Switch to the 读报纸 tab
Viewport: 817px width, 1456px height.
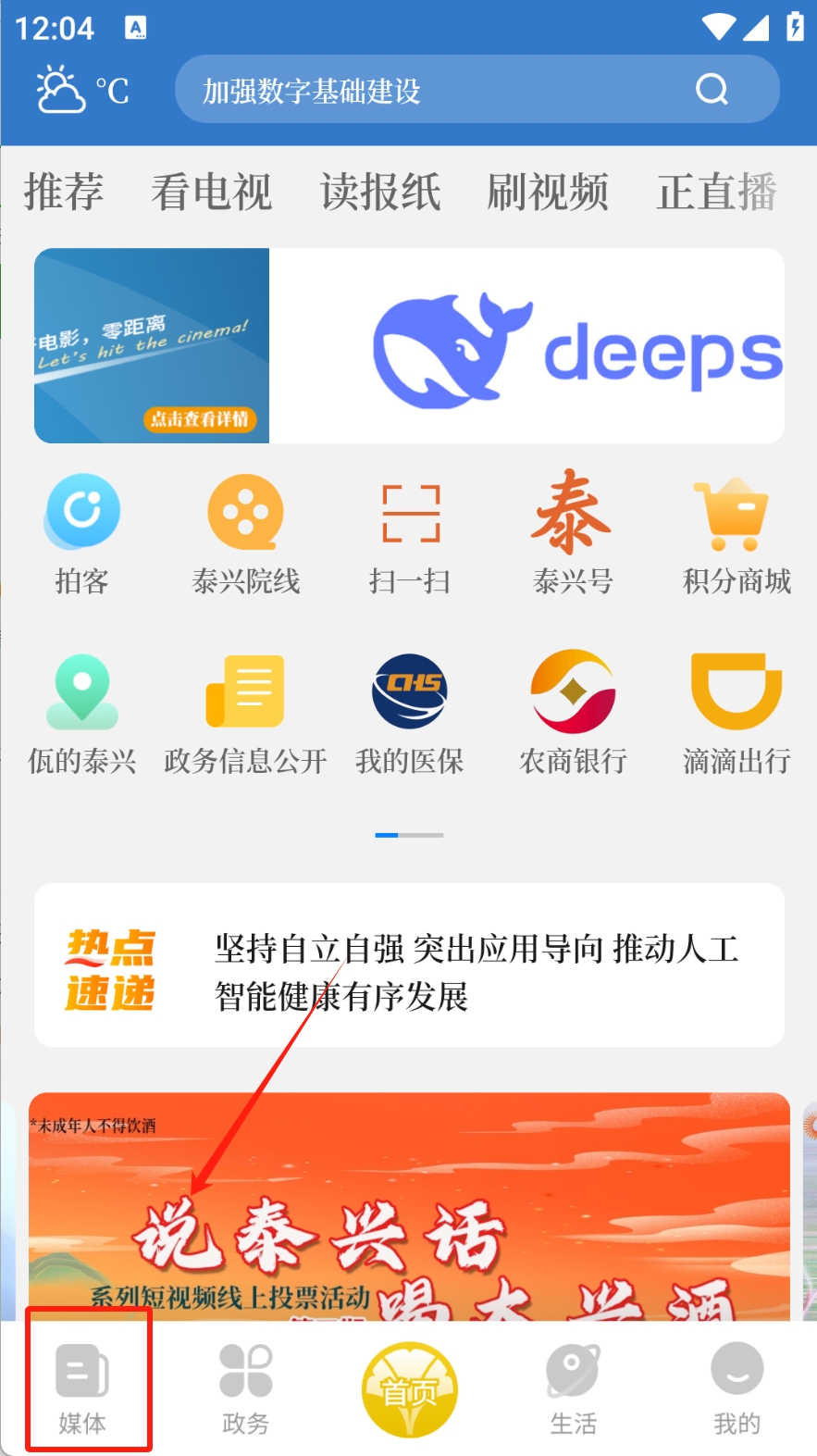coord(379,192)
